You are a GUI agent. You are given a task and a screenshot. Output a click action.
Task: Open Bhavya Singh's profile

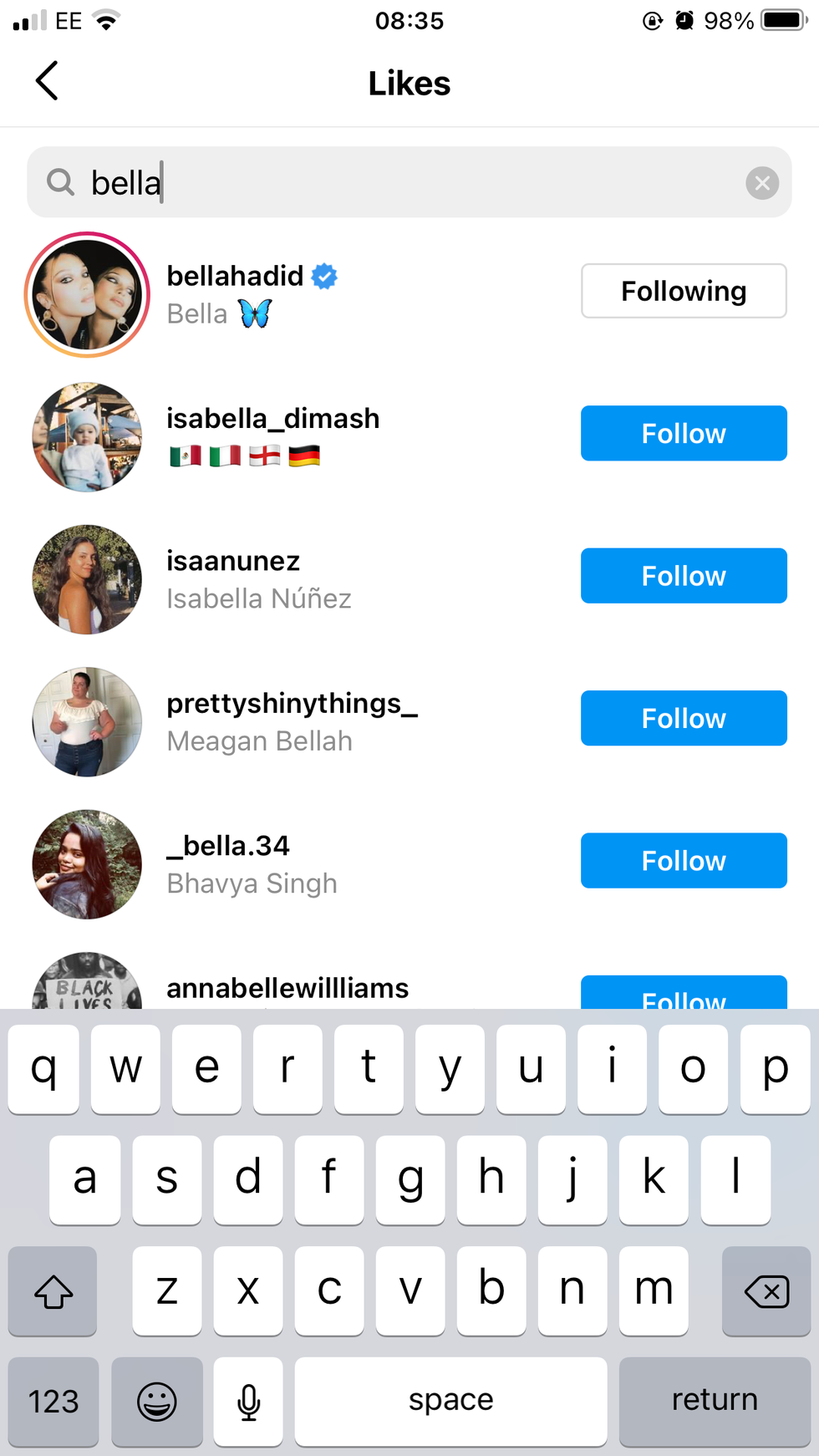point(252,883)
